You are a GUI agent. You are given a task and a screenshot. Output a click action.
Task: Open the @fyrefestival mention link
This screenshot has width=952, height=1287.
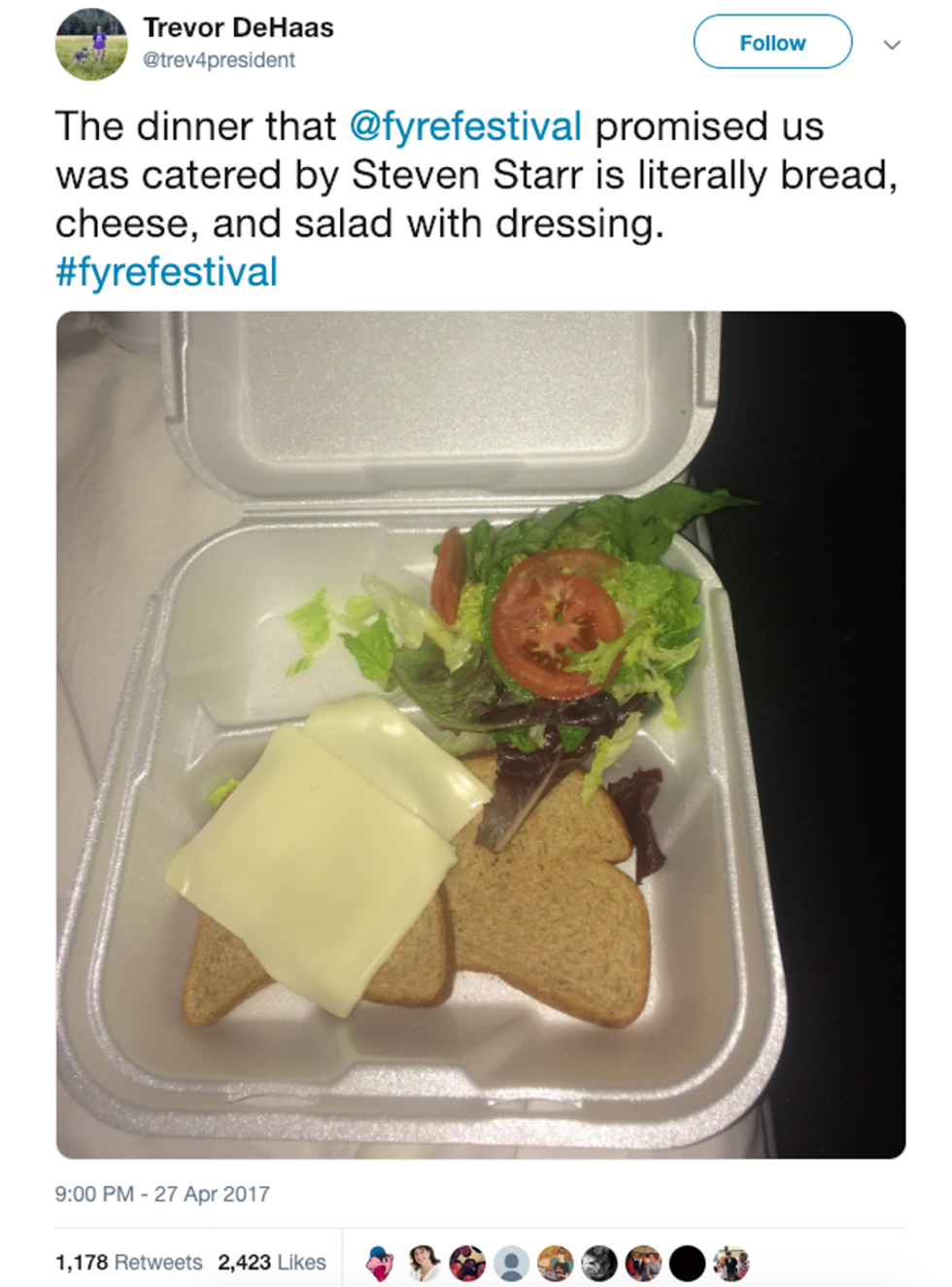click(x=464, y=126)
